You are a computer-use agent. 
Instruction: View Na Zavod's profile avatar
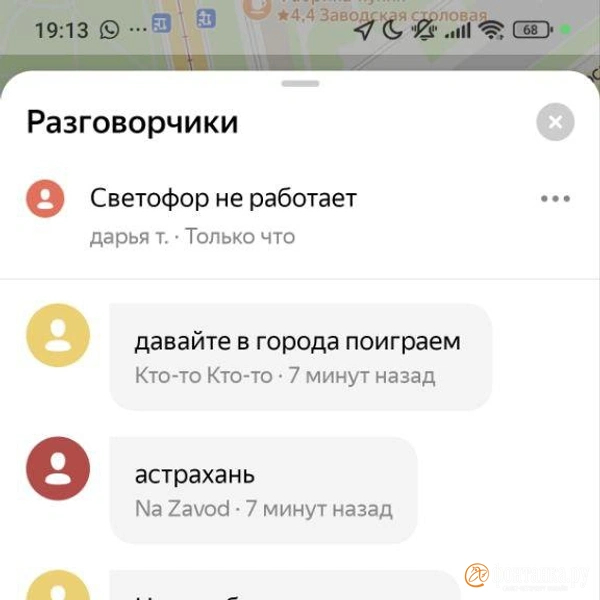(x=58, y=468)
